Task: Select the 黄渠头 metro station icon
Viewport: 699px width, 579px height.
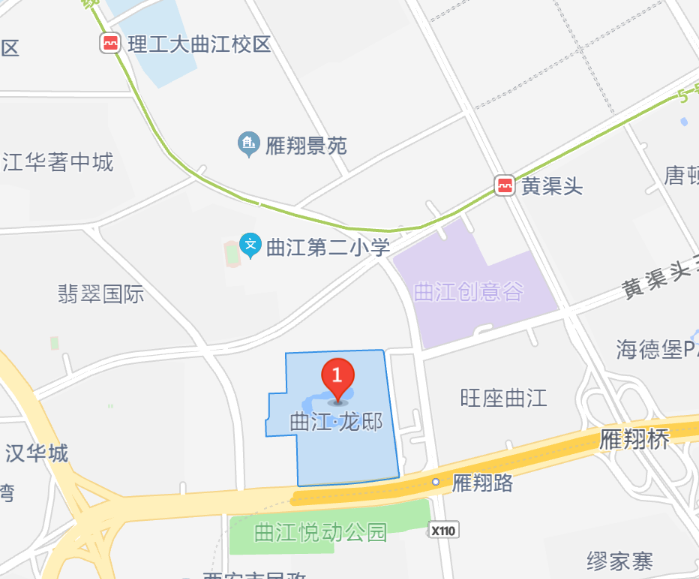Action: click(x=506, y=186)
